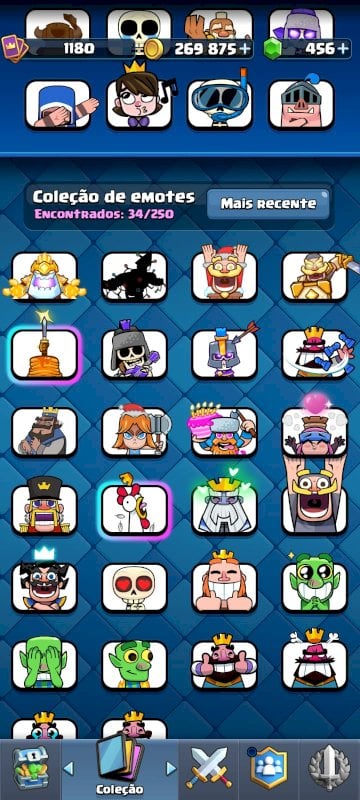Choose the skeleton with heart eyes emote
This screenshot has width=360, height=800.
tap(135, 587)
